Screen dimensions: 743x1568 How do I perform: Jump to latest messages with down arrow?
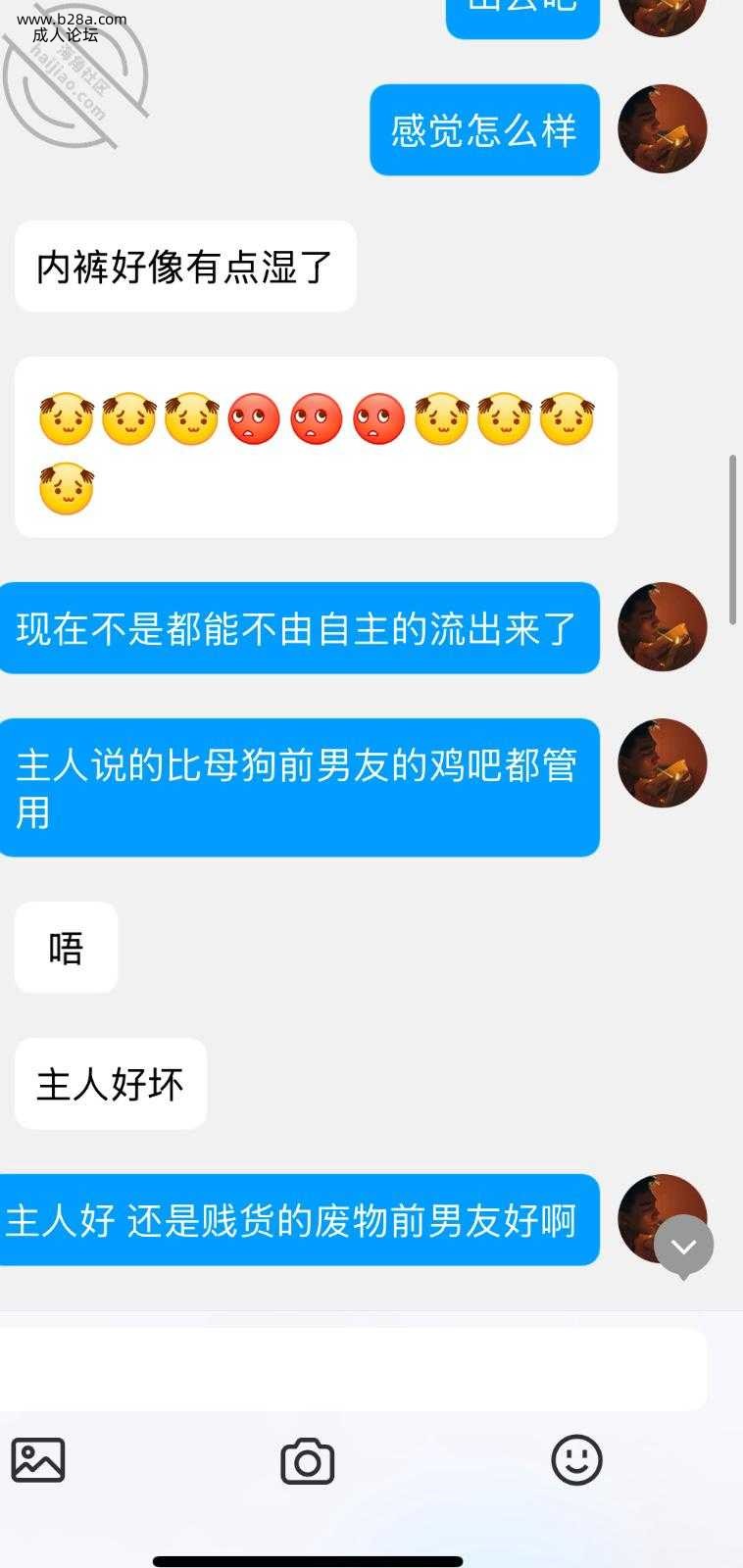pyautogui.click(x=683, y=1246)
